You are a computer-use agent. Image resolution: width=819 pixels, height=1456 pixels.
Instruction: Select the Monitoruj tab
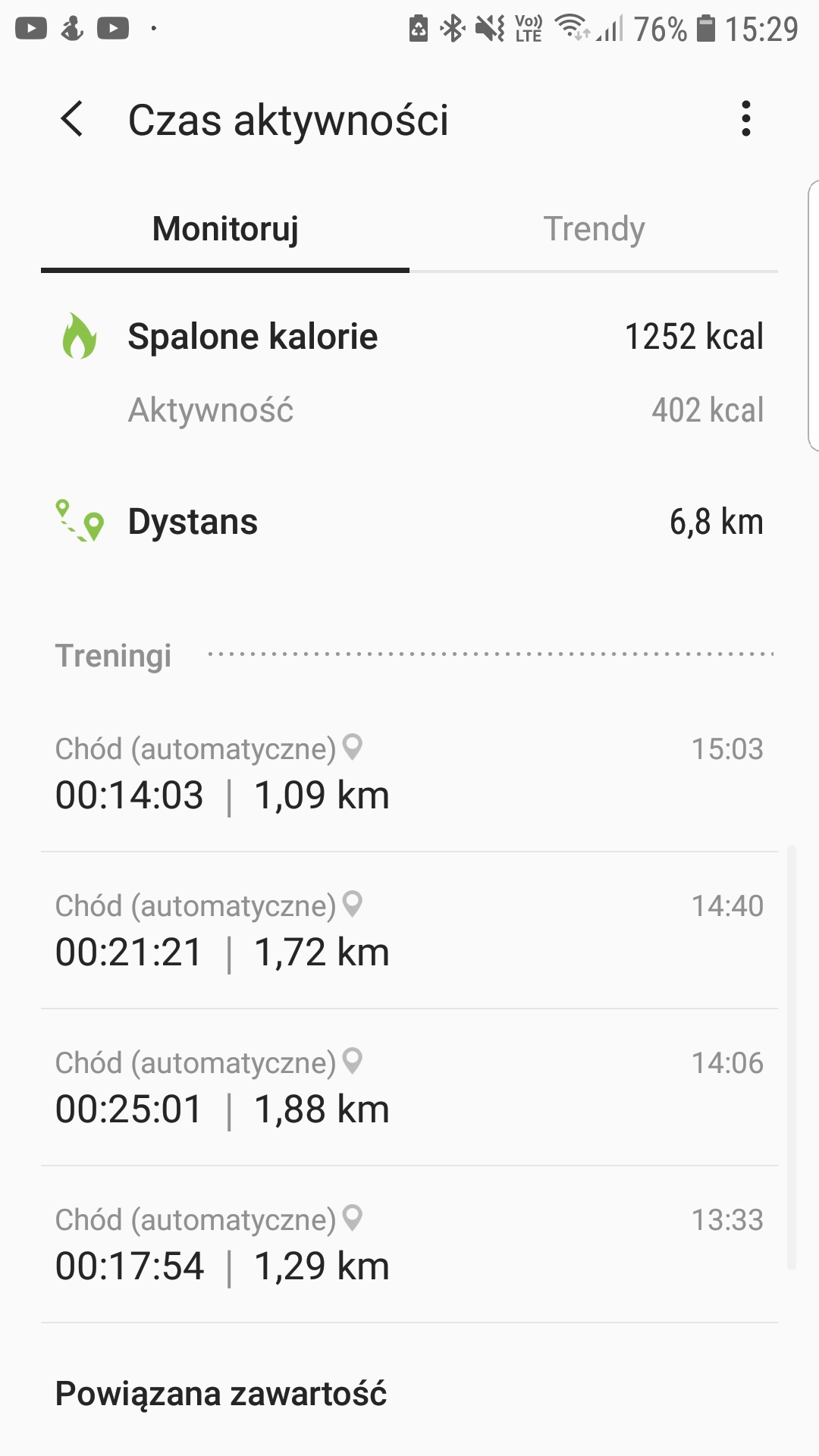(x=225, y=229)
